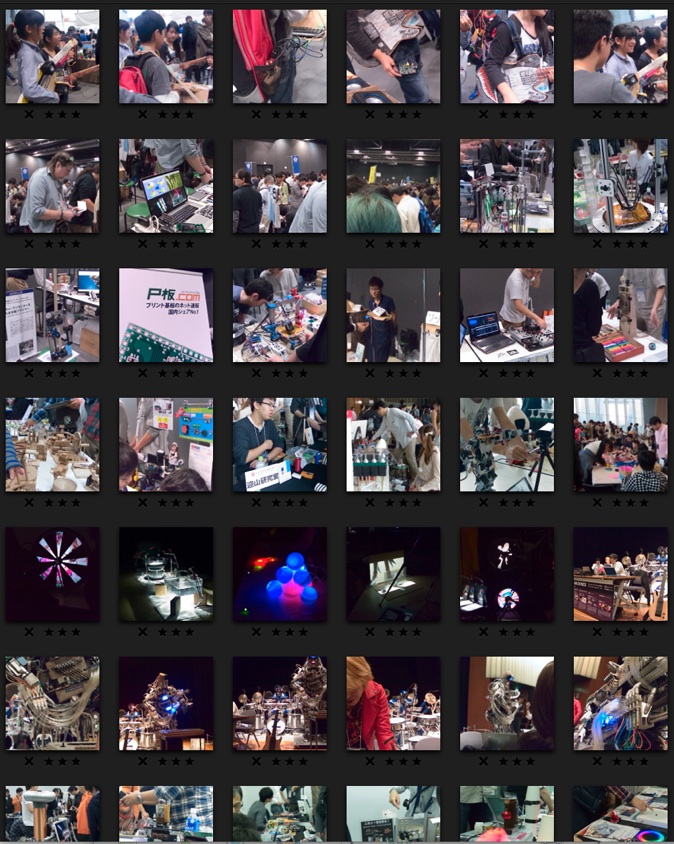
Task: Open photo of woman in red jacket
Action: pos(393,703)
